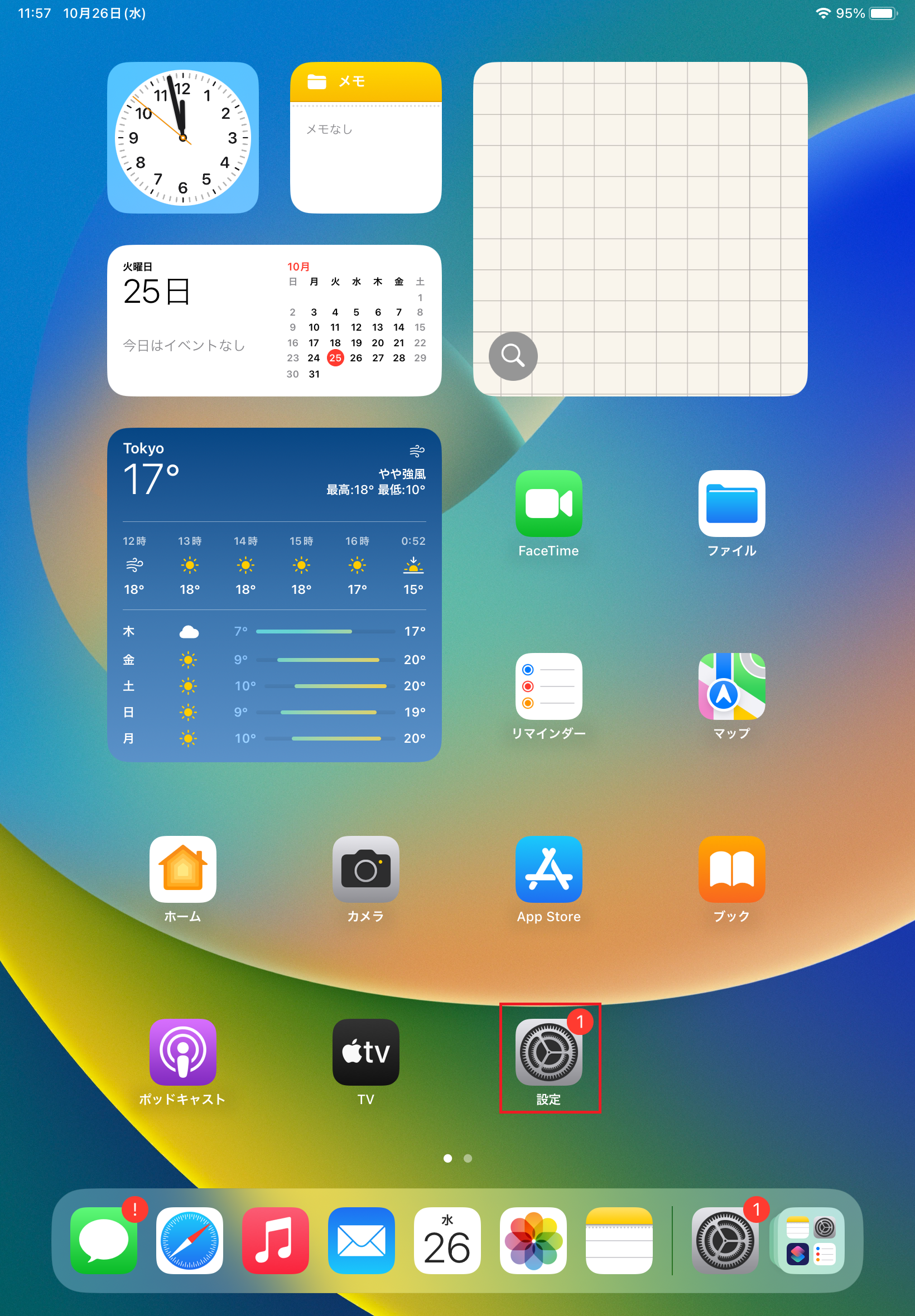Open the Tokyo weather widget
The image size is (915, 1316).
(274, 594)
